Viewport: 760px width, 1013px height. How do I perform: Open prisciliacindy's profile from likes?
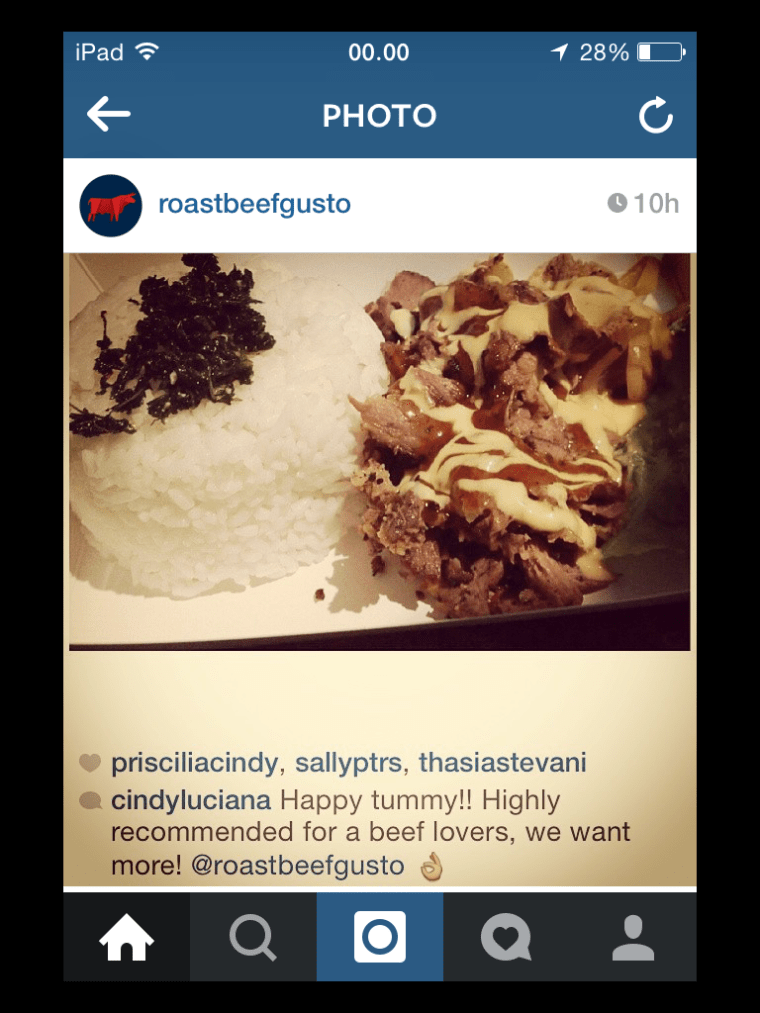pos(194,763)
